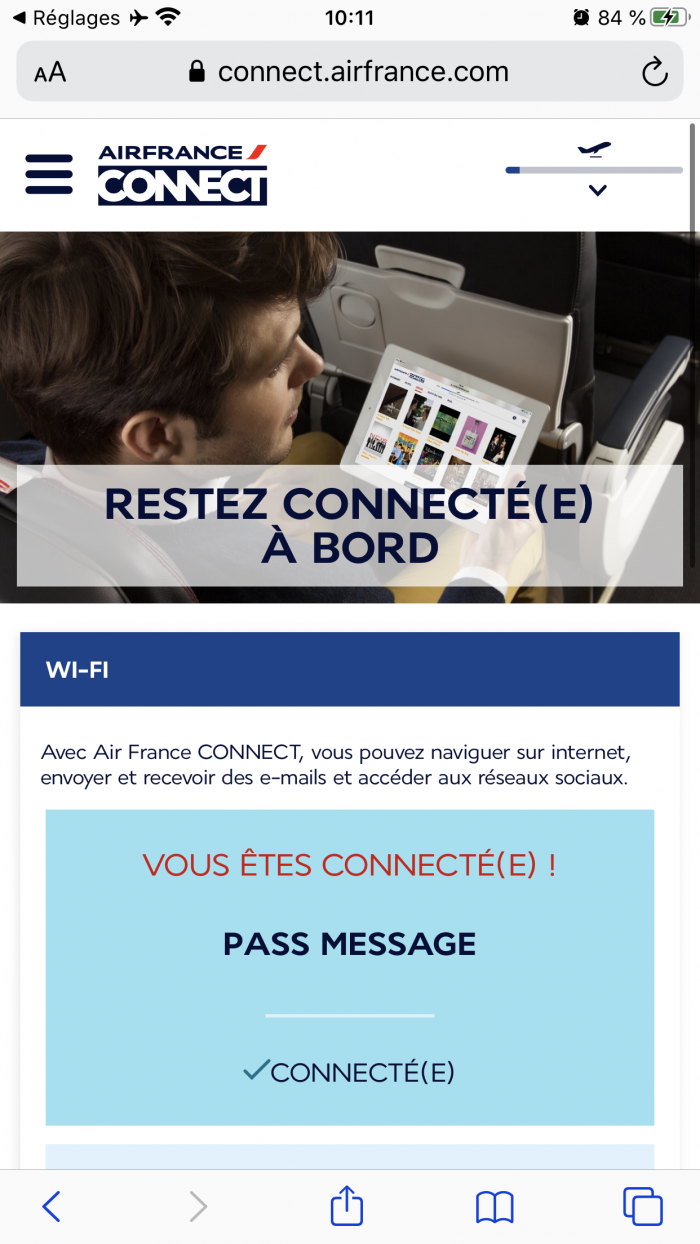Open Safari bookmarks
Image resolution: width=700 pixels, height=1244 pixels.
(x=494, y=1206)
